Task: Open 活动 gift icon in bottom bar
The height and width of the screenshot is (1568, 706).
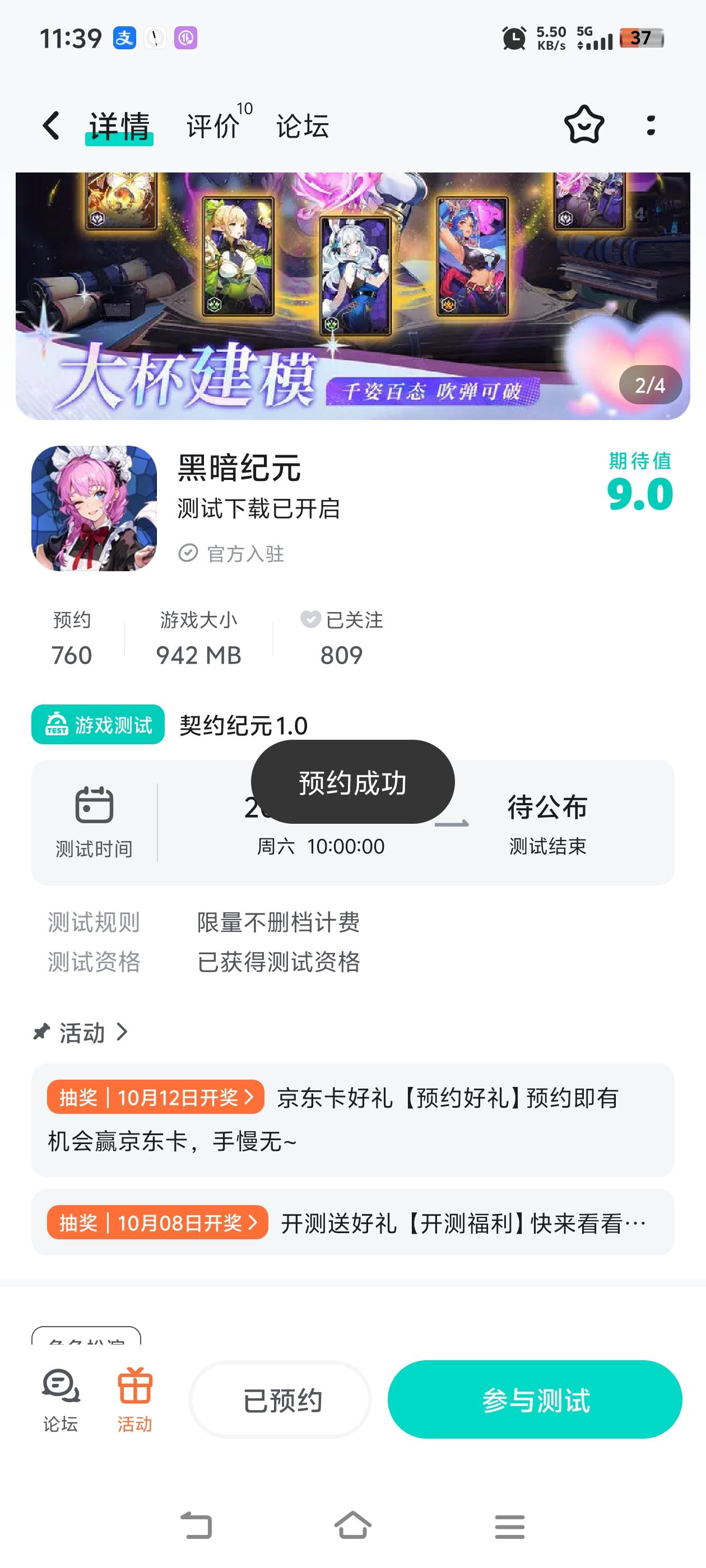Action: [x=134, y=1399]
